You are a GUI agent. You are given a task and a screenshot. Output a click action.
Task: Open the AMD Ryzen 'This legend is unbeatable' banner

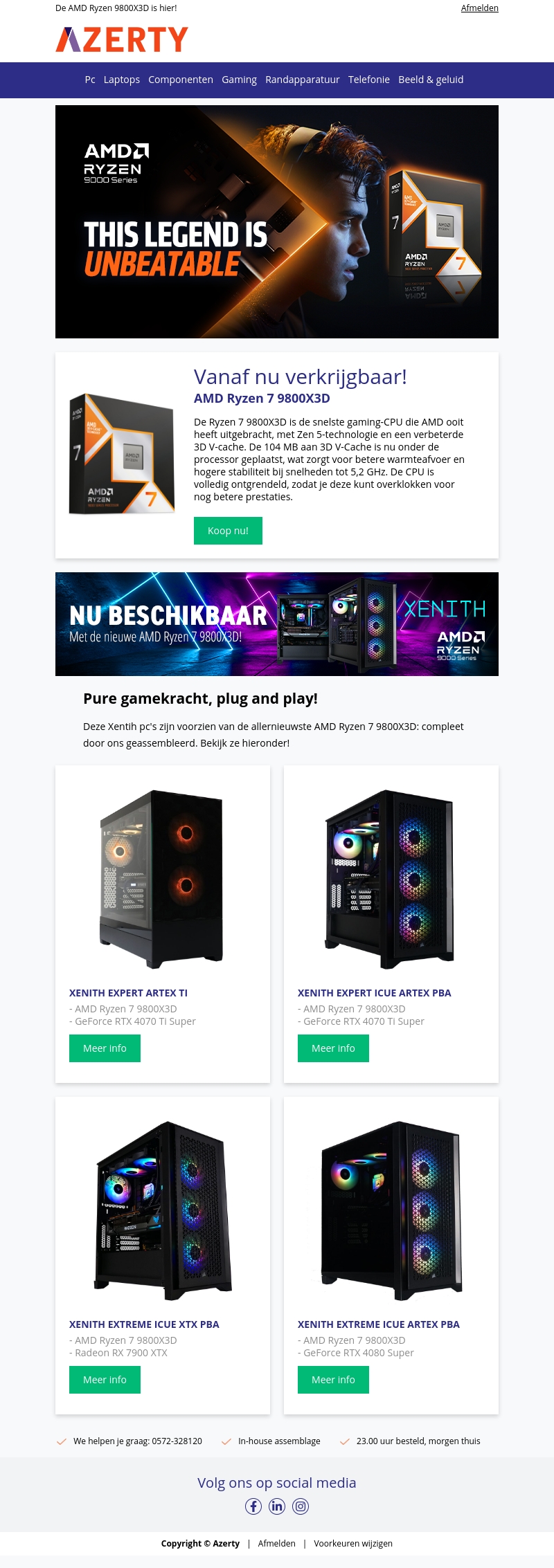pos(277,221)
